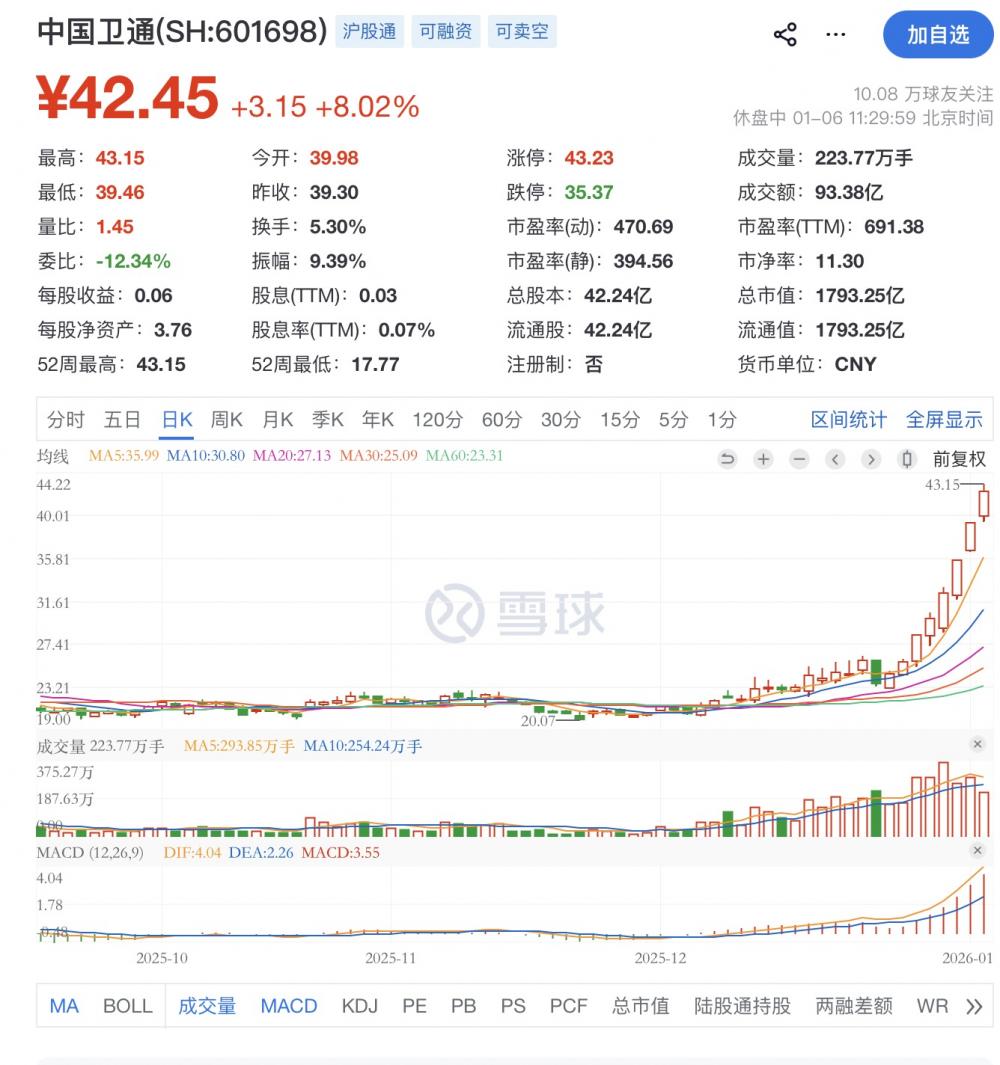Open 全屏显示 fullscreen chart
Viewport: 1000px width, 1065px height.
tap(944, 420)
